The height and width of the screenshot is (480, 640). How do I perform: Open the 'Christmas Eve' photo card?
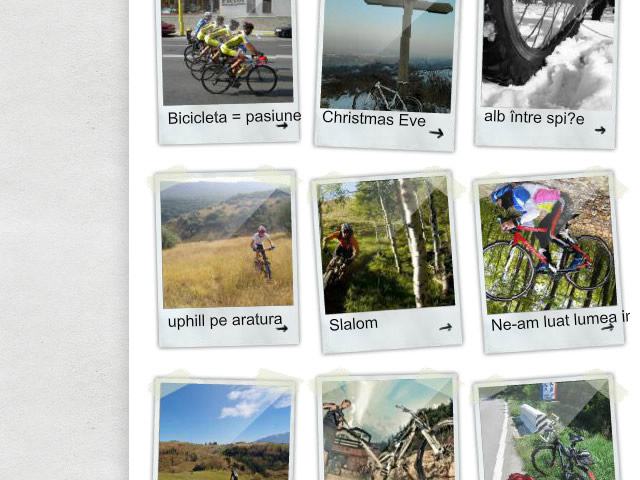387,73
